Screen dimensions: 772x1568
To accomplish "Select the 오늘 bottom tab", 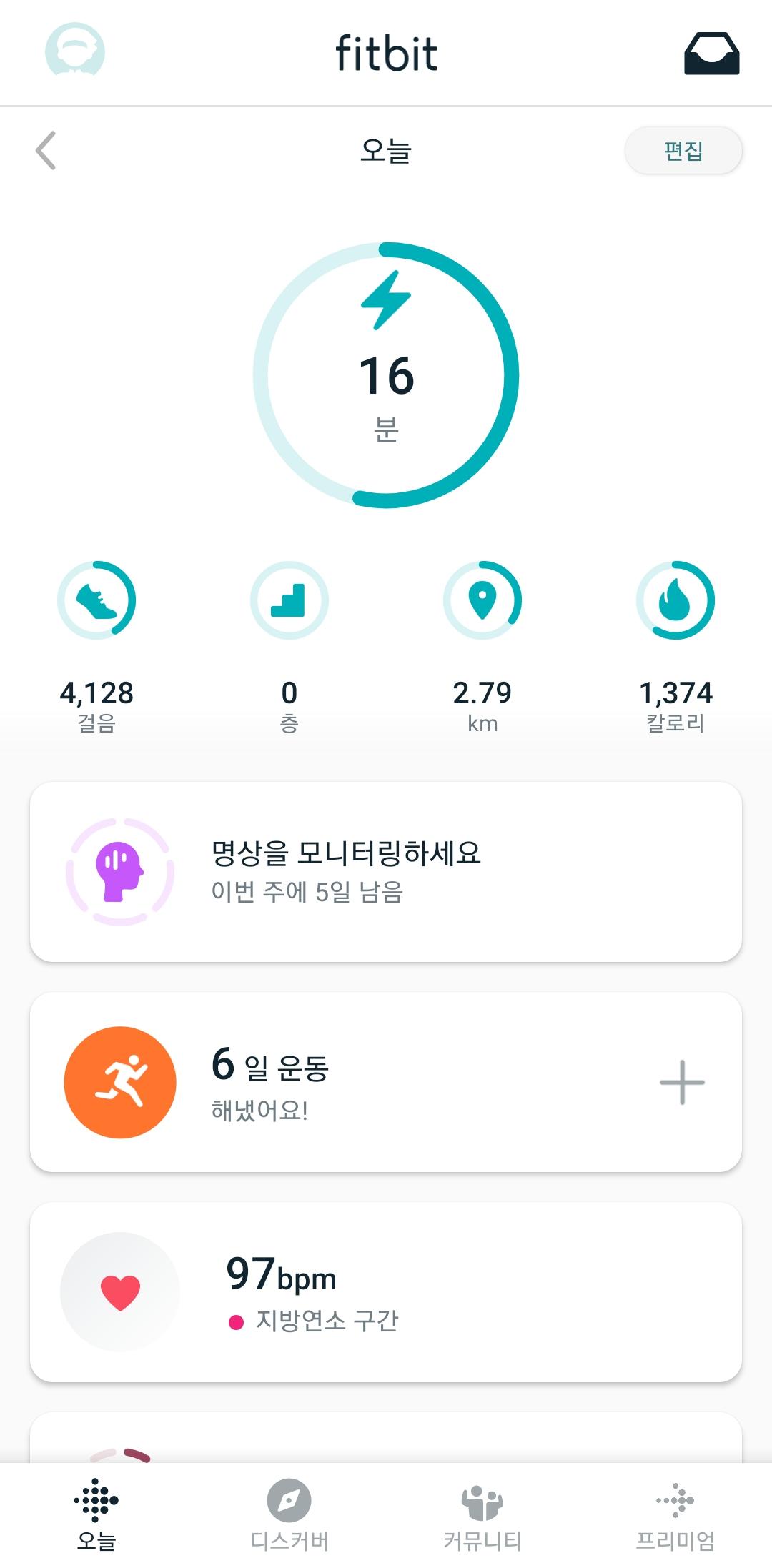I will coord(96,1515).
